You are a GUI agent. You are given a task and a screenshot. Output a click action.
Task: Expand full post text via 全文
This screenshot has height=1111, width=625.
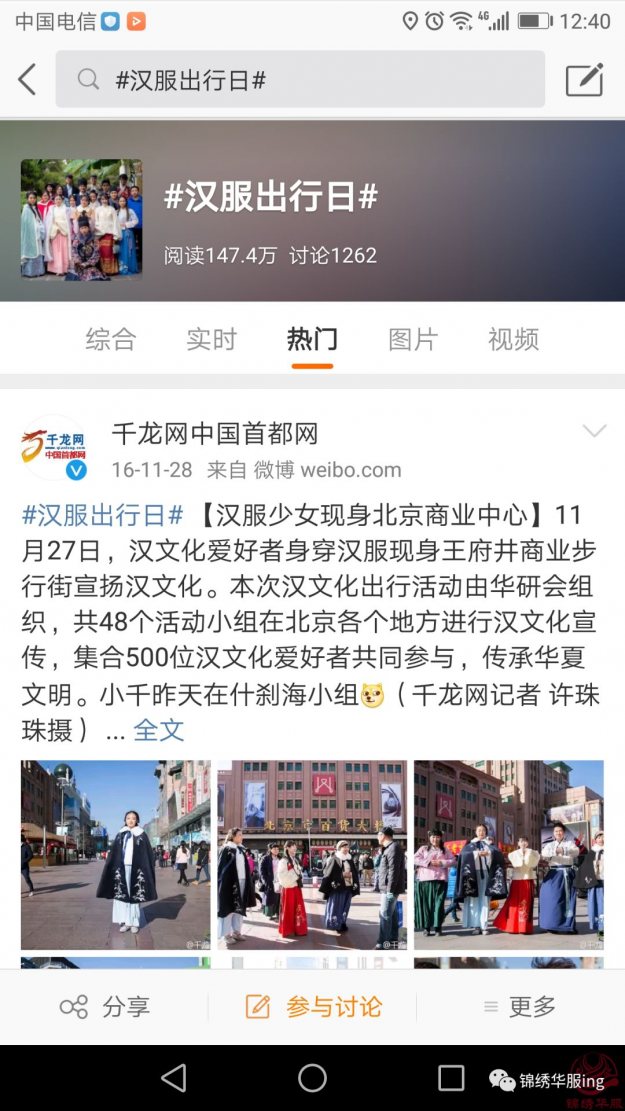(x=159, y=730)
